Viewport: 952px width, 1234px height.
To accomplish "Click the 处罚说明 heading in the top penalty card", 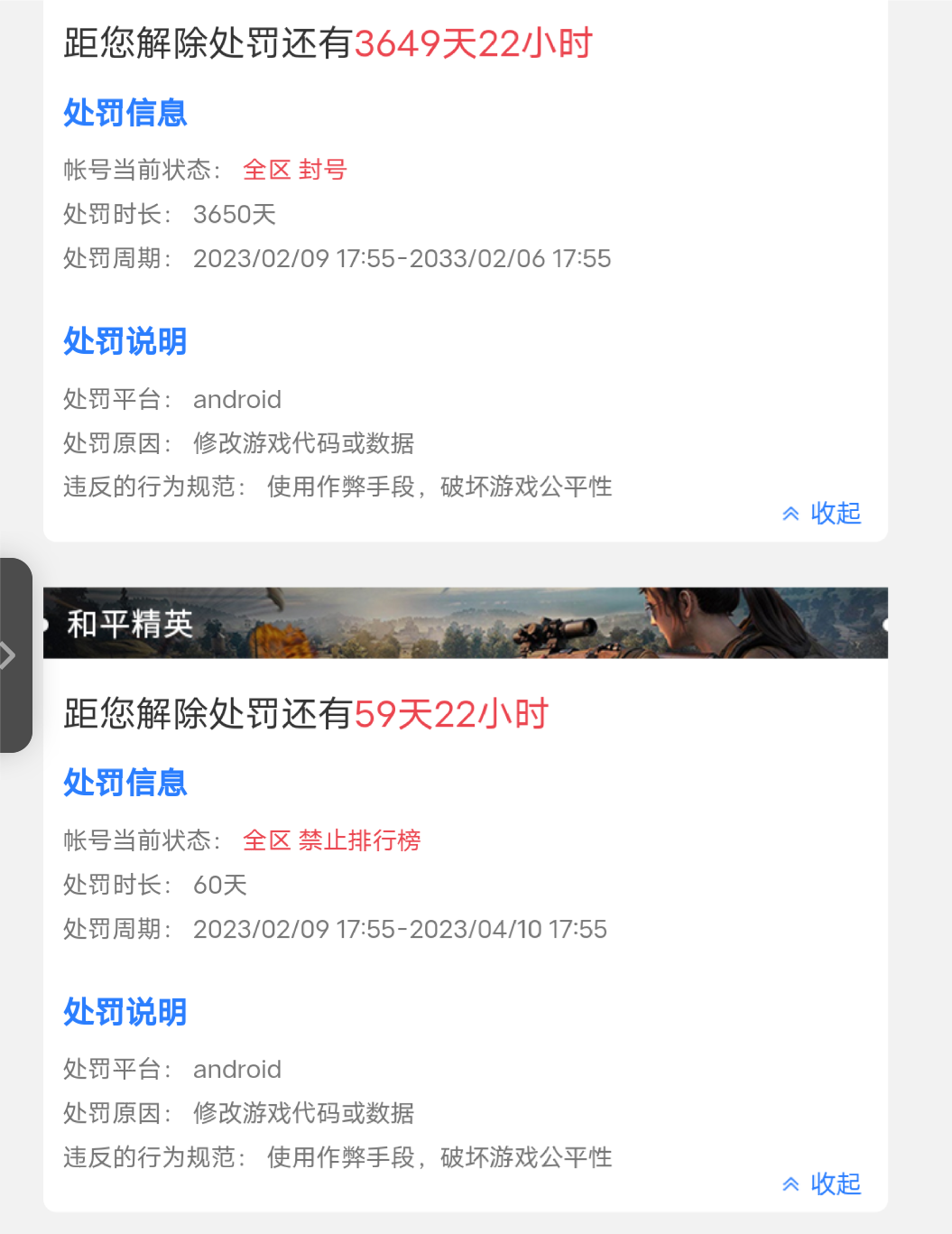I will [125, 342].
